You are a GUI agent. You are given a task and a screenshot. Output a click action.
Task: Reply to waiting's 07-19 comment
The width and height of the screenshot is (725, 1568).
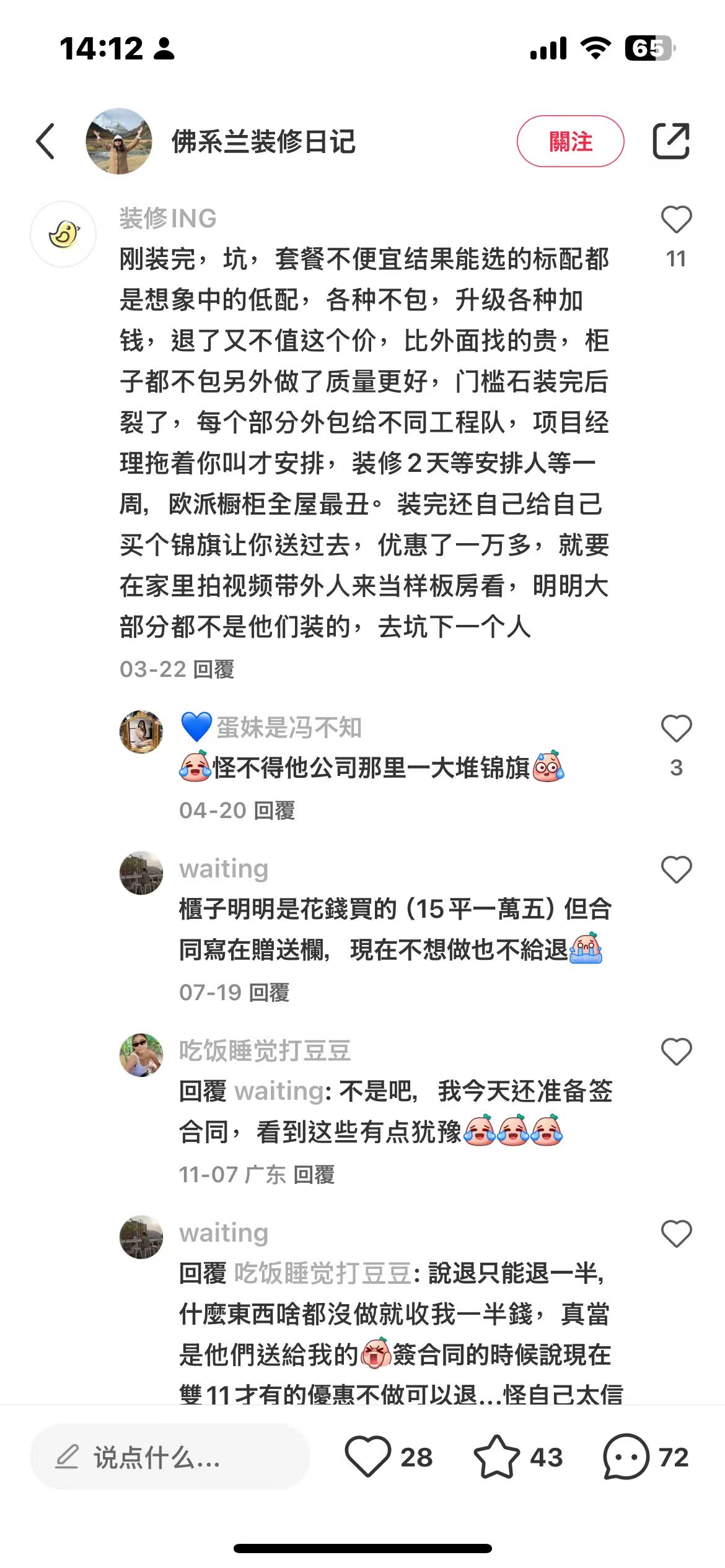(x=270, y=993)
